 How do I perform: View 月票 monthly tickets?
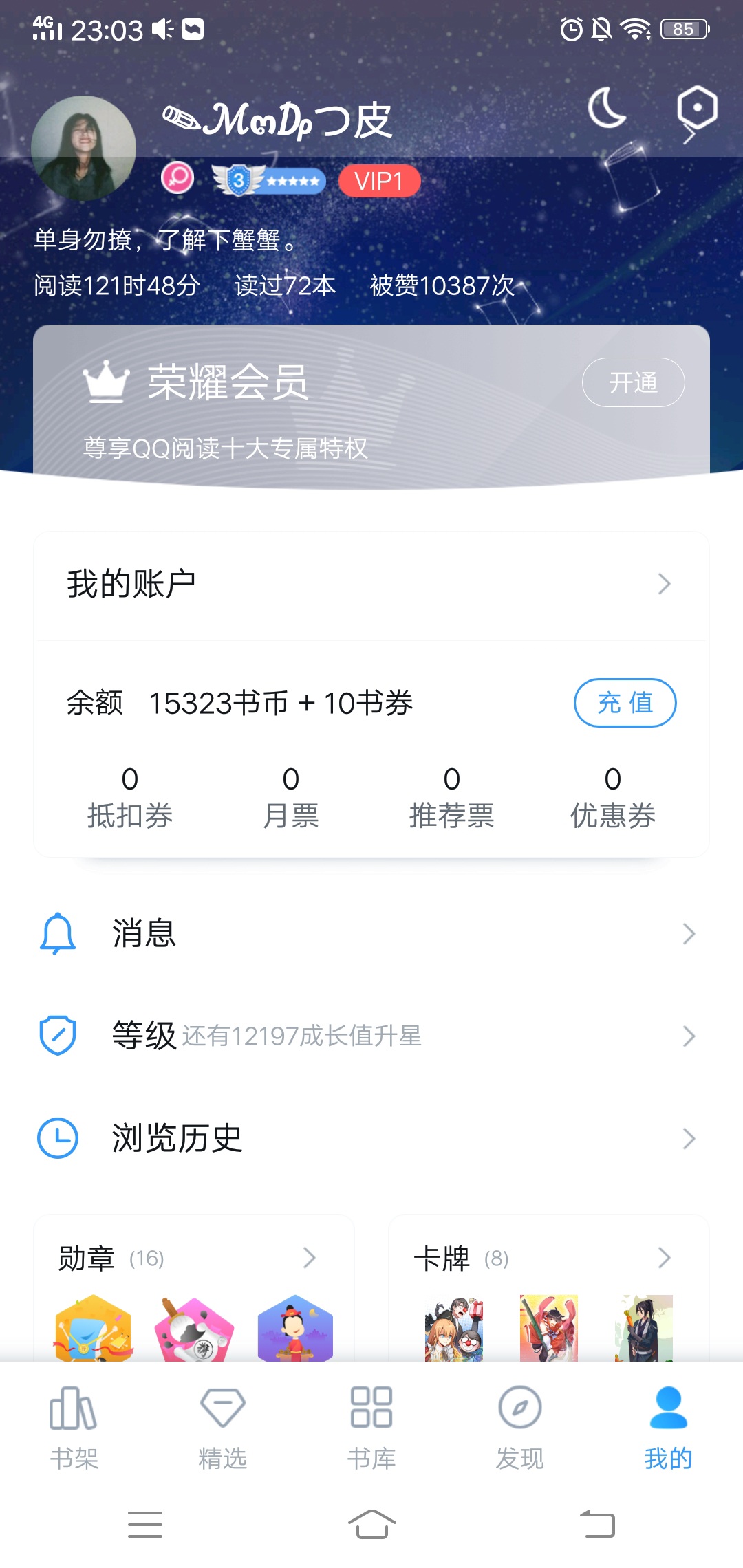(291, 798)
